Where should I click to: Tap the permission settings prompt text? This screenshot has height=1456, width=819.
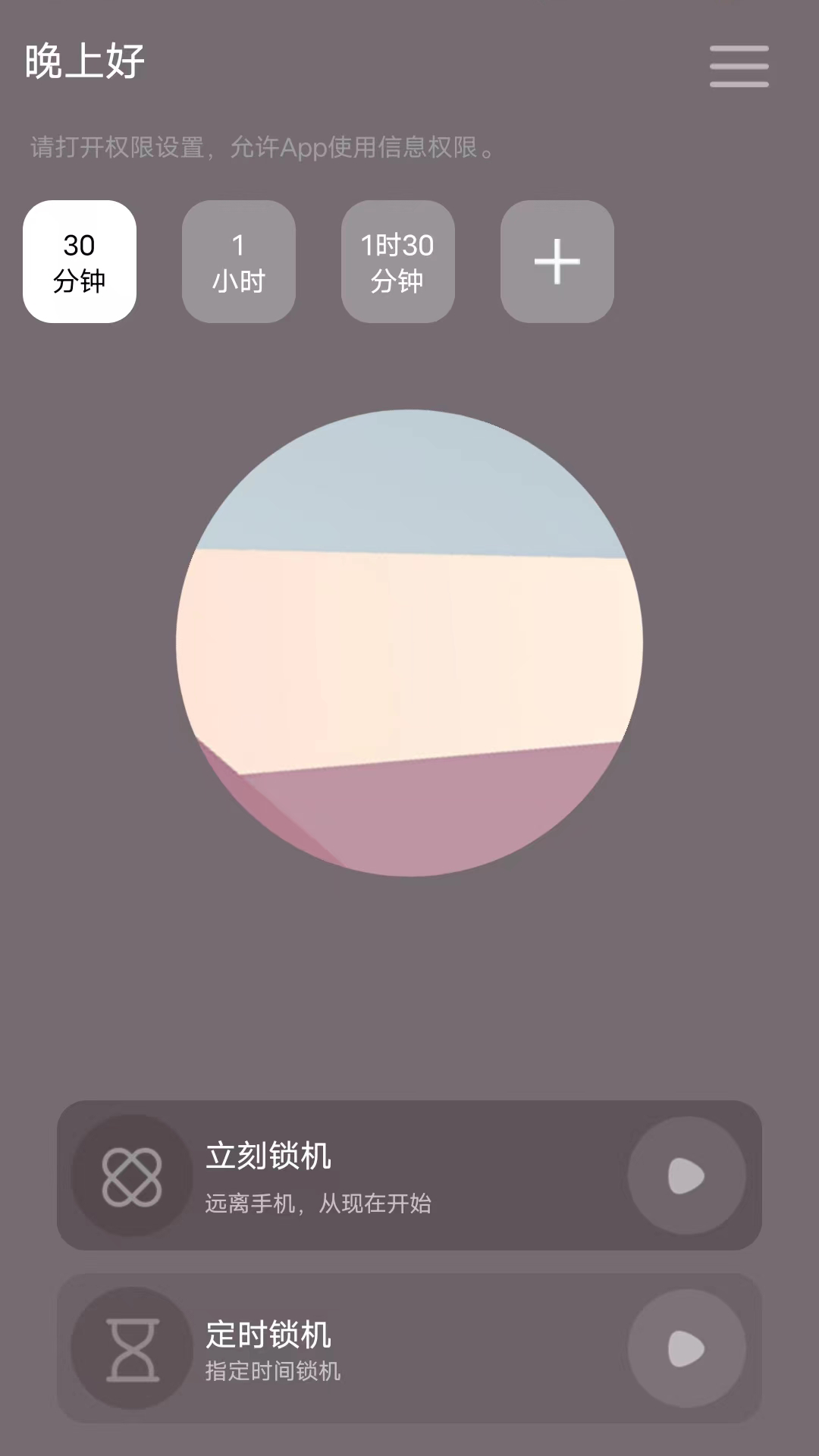(x=262, y=147)
